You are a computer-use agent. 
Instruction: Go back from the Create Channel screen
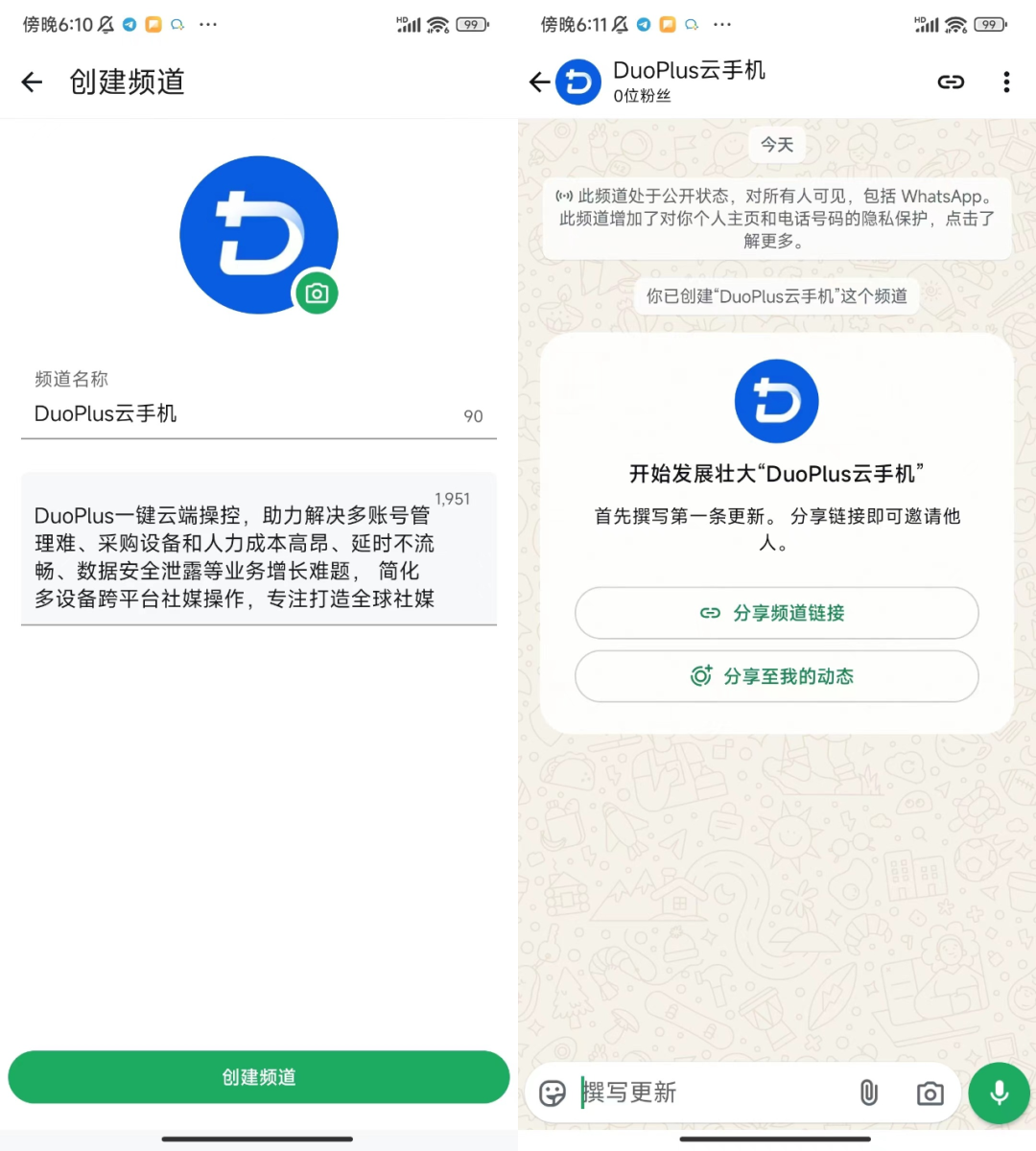coord(33,82)
